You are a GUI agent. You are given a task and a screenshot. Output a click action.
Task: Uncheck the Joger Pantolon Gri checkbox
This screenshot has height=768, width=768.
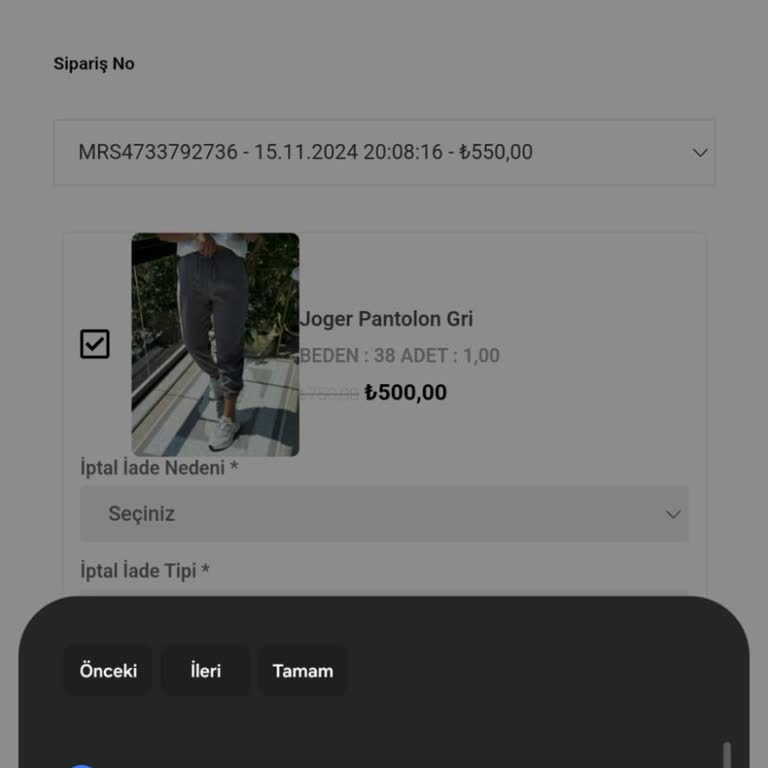(95, 345)
